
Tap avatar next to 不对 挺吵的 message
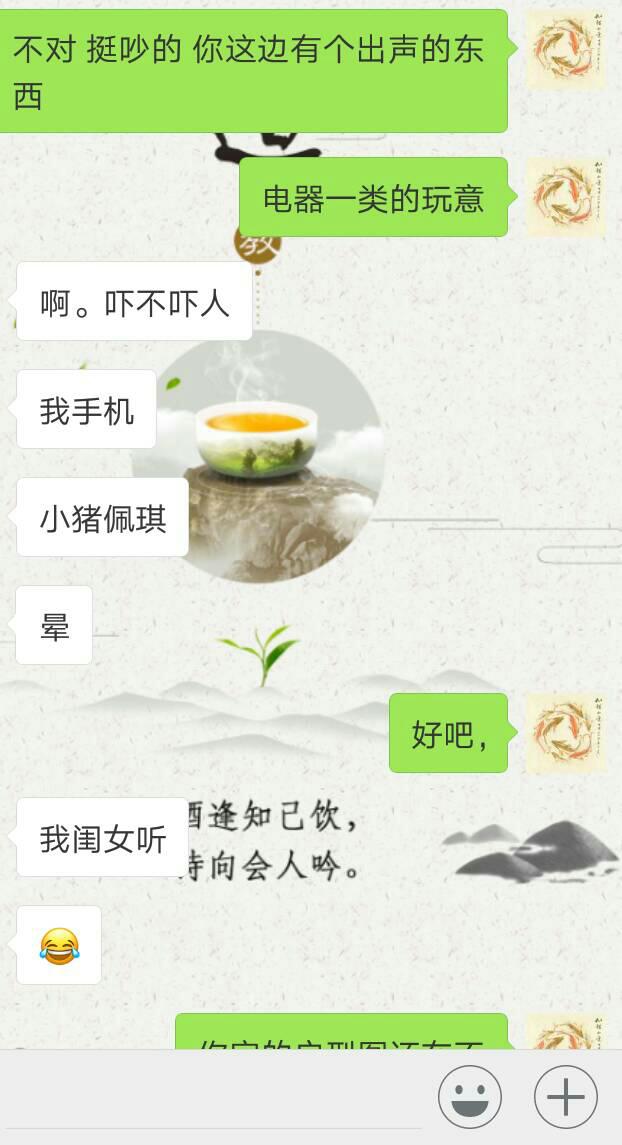coord(566,50)
